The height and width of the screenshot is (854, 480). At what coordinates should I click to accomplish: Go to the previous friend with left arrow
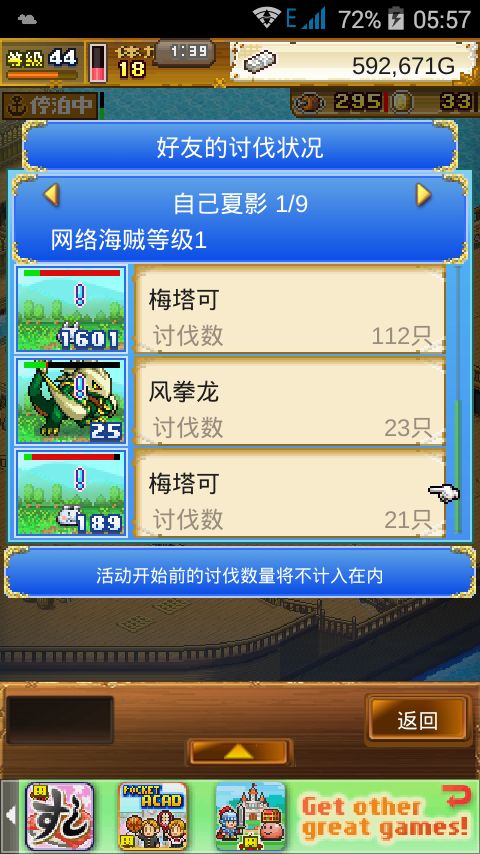(x=51, y=194)
